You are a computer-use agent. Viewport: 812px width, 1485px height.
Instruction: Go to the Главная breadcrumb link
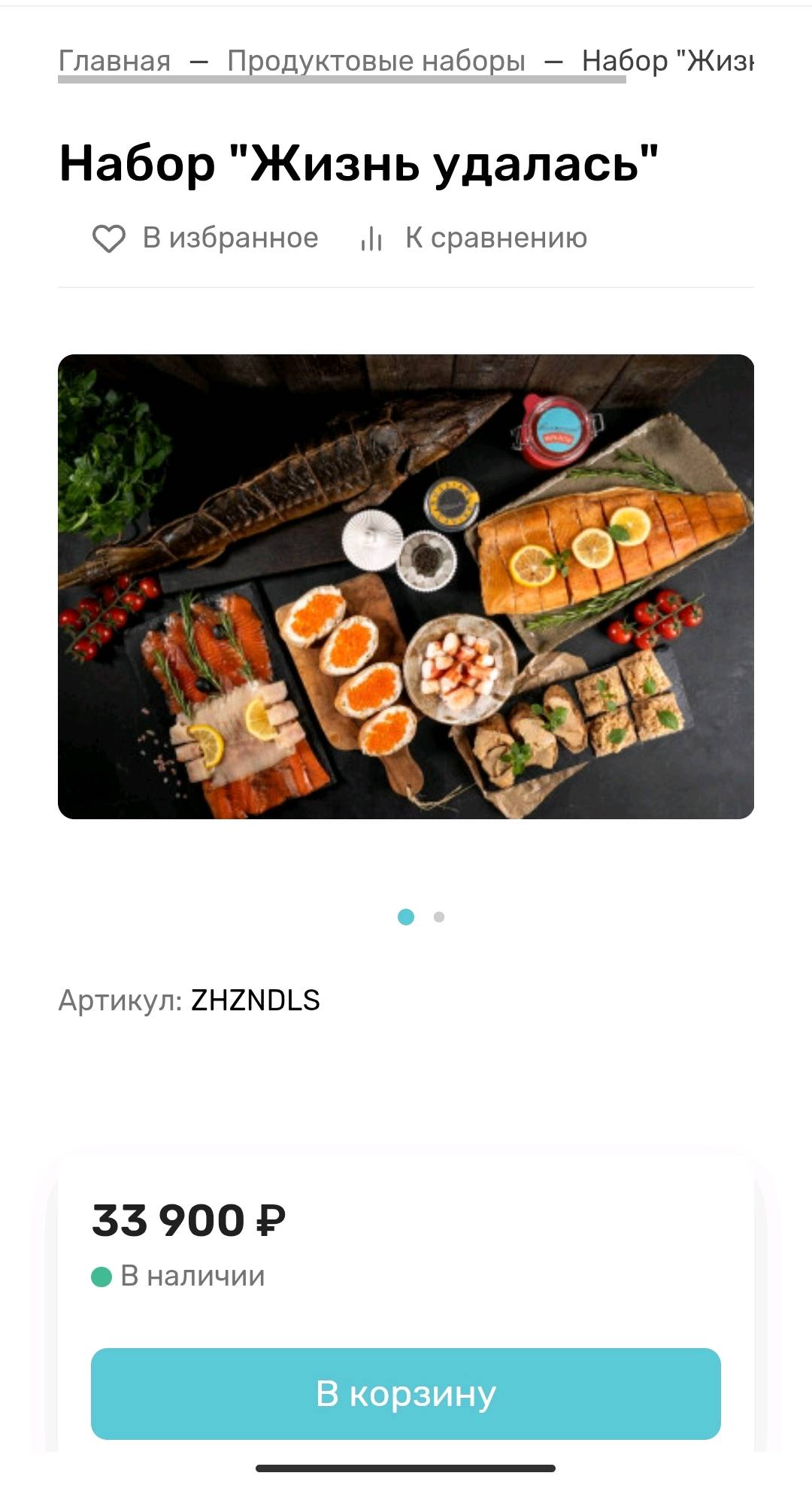click(114, 61)
